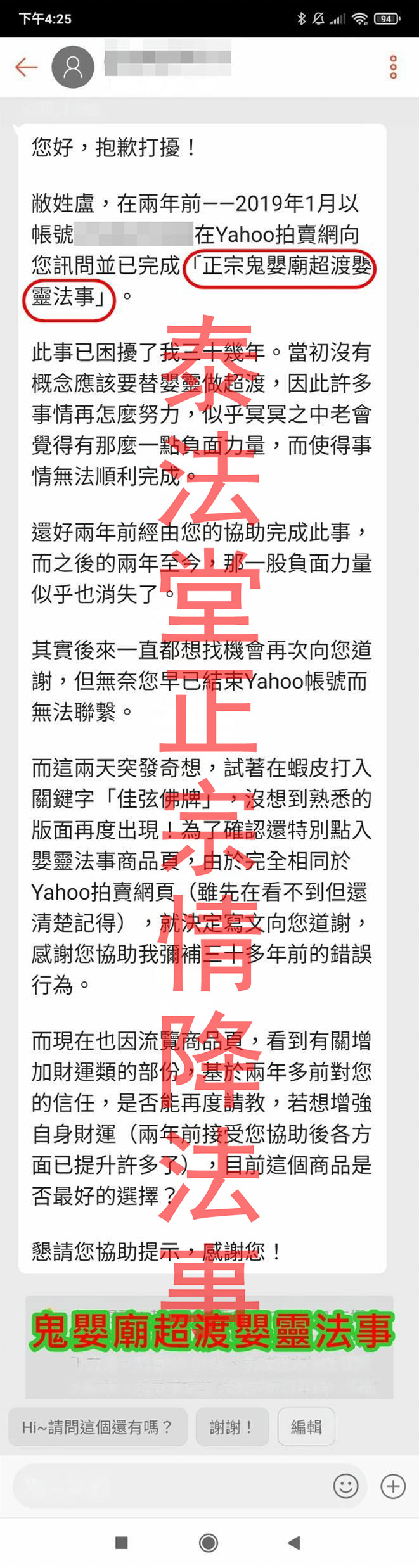Focus the message input field

pyautogui.click(x=171, y=1485)
